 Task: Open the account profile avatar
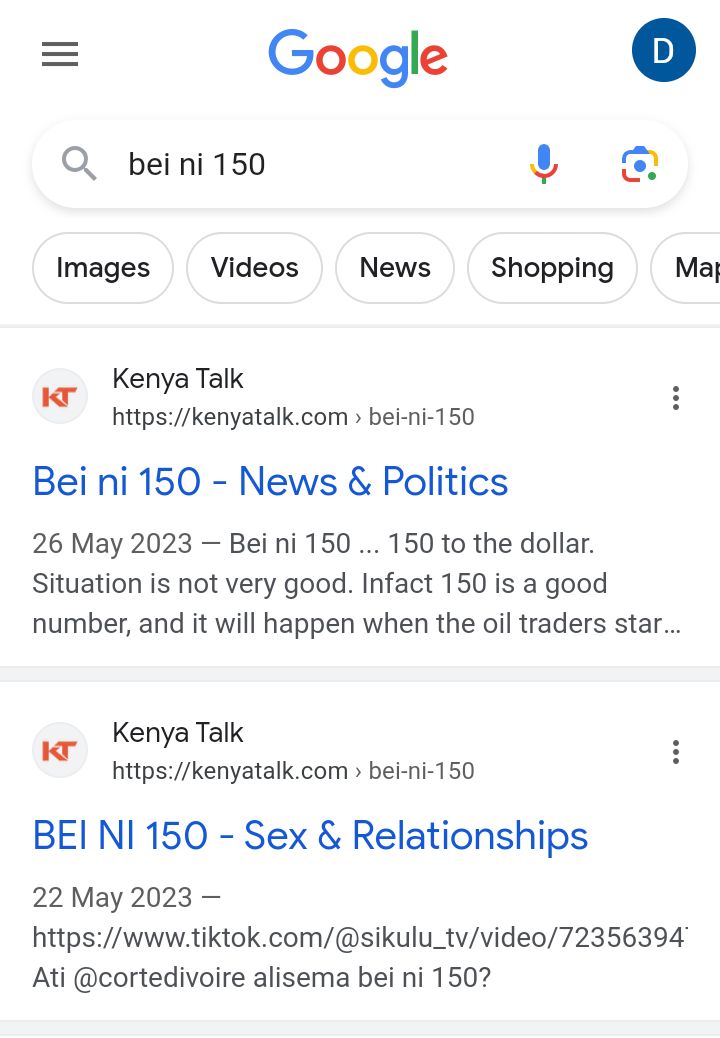(663, 50)
